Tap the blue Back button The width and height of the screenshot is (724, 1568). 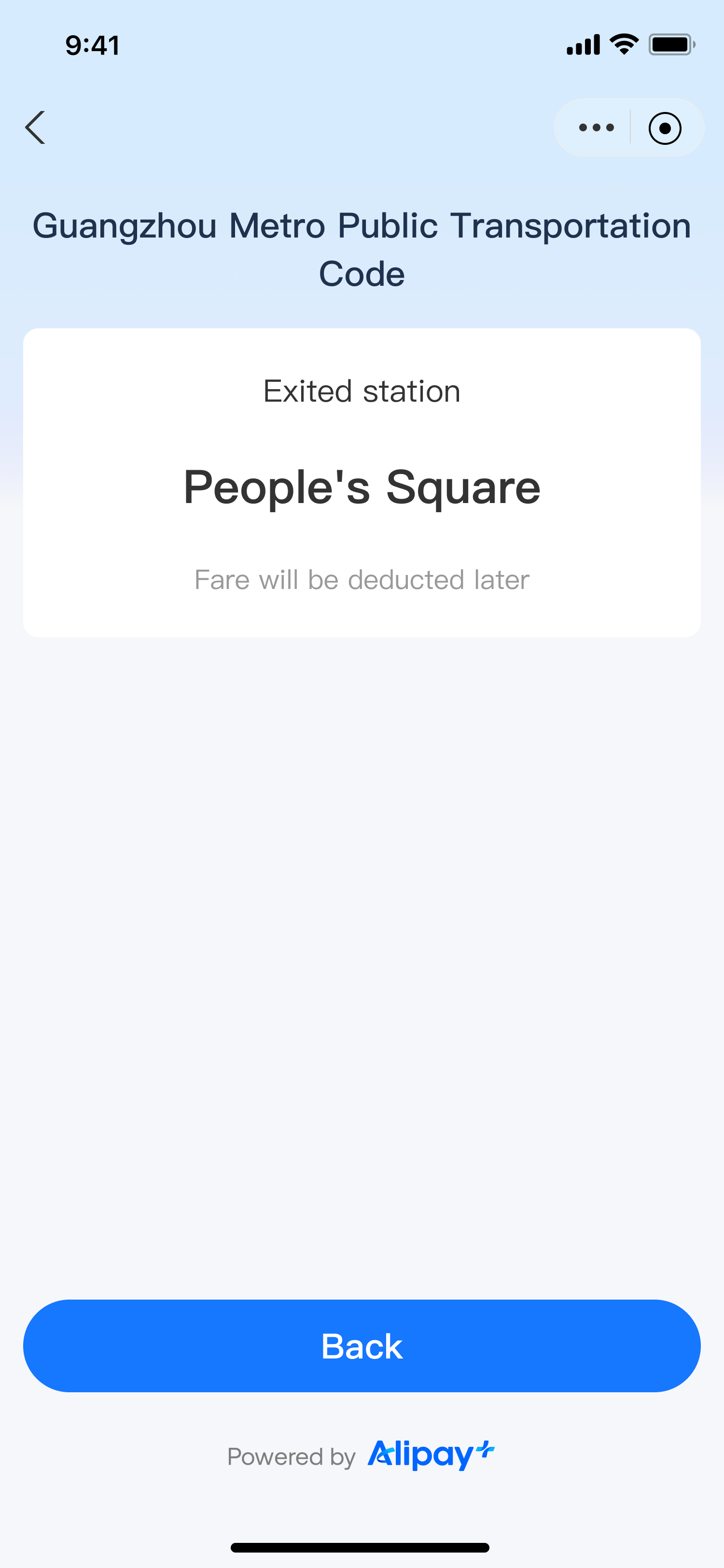[362, 1346]
